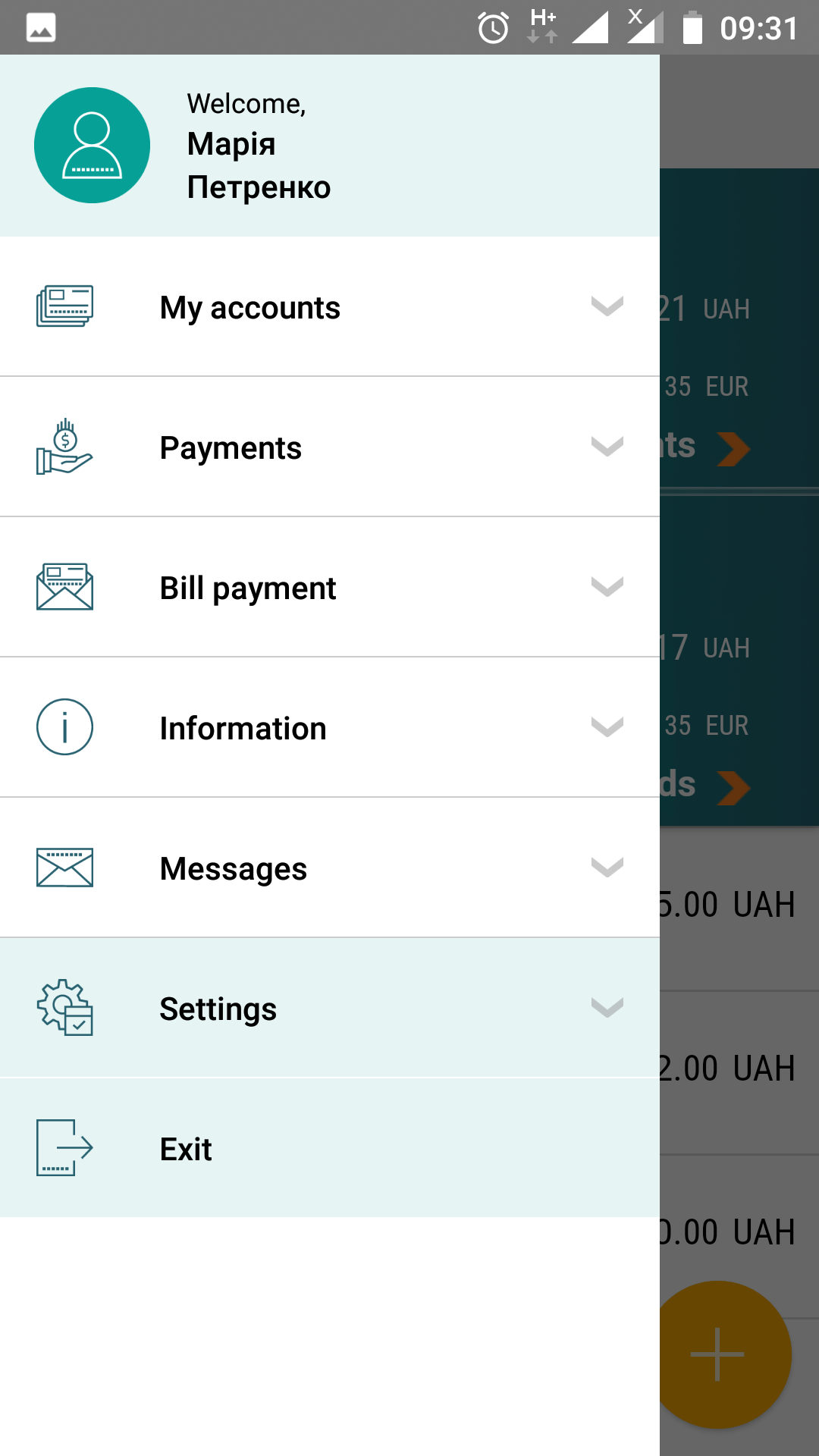This screenshot has width=819, height=1456.
Task: Expand Bill payment options
Action: point(607,587)
